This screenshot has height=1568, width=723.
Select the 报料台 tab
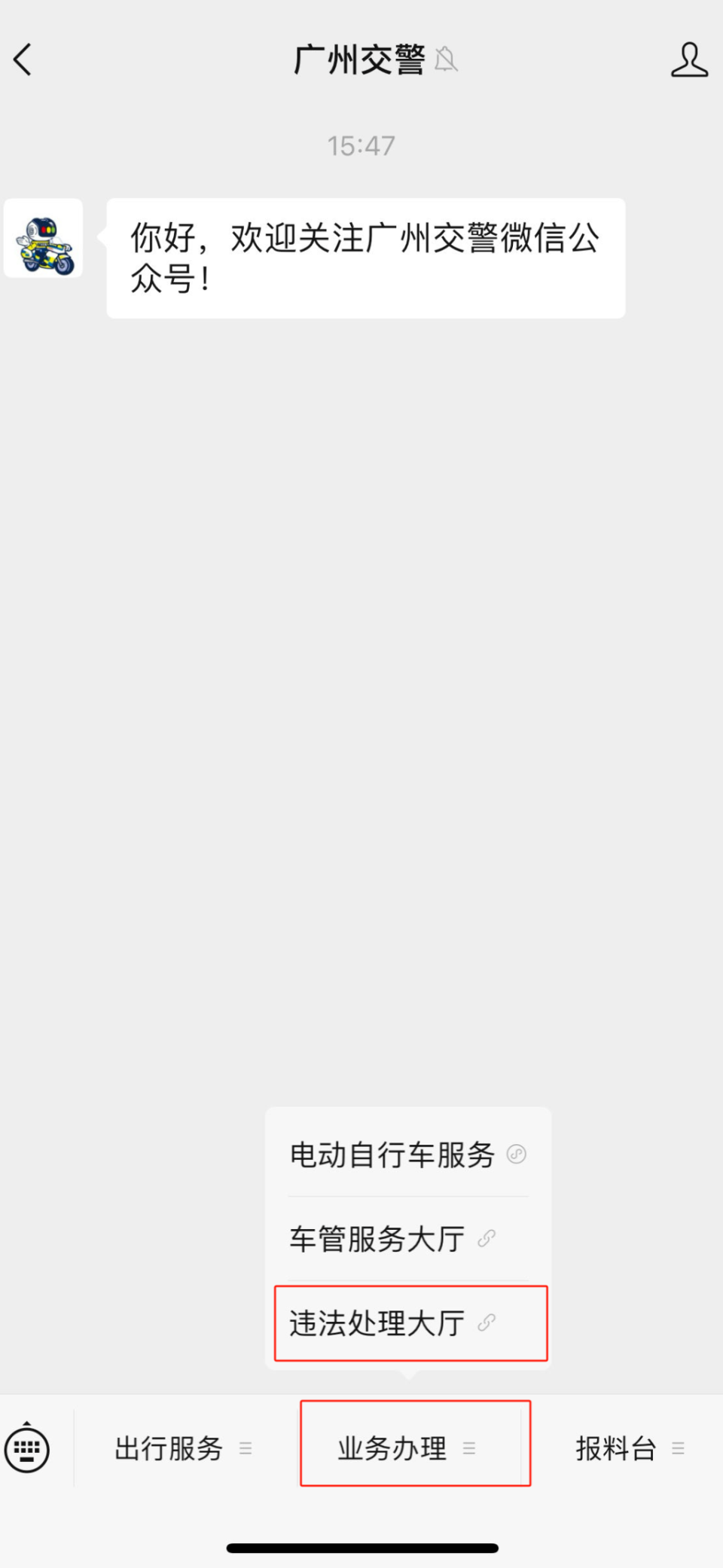tap(616, 1447)
